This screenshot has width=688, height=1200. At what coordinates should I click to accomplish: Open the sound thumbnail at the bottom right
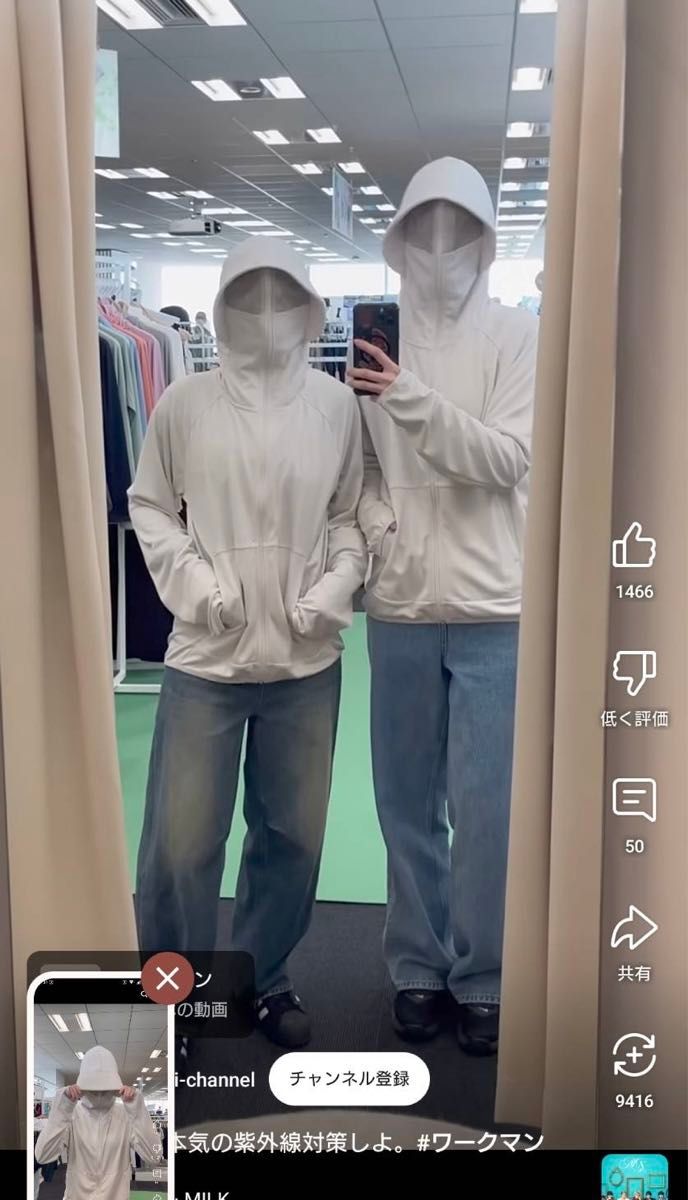634,1176
